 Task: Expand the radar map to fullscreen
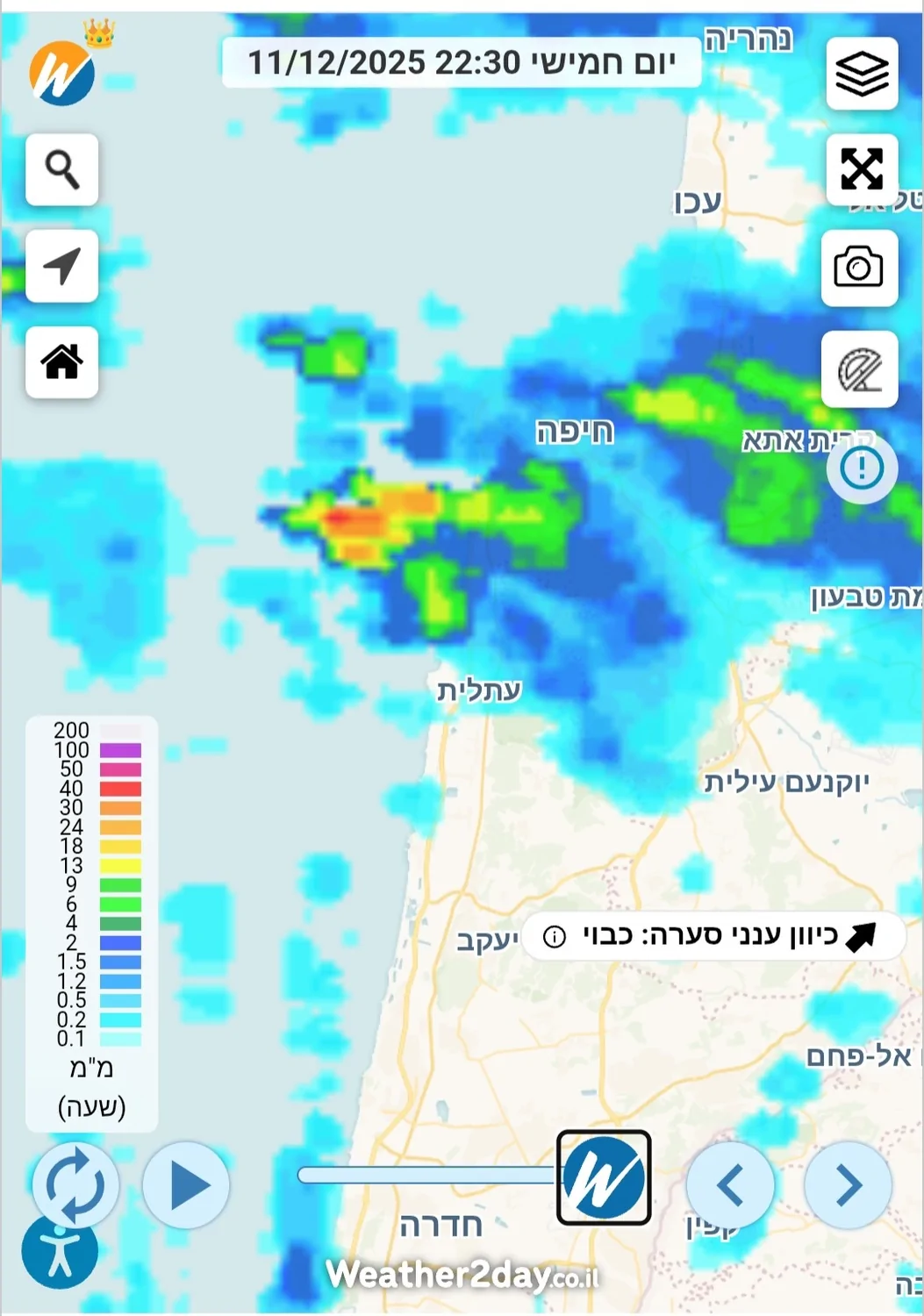coord(862,169)
